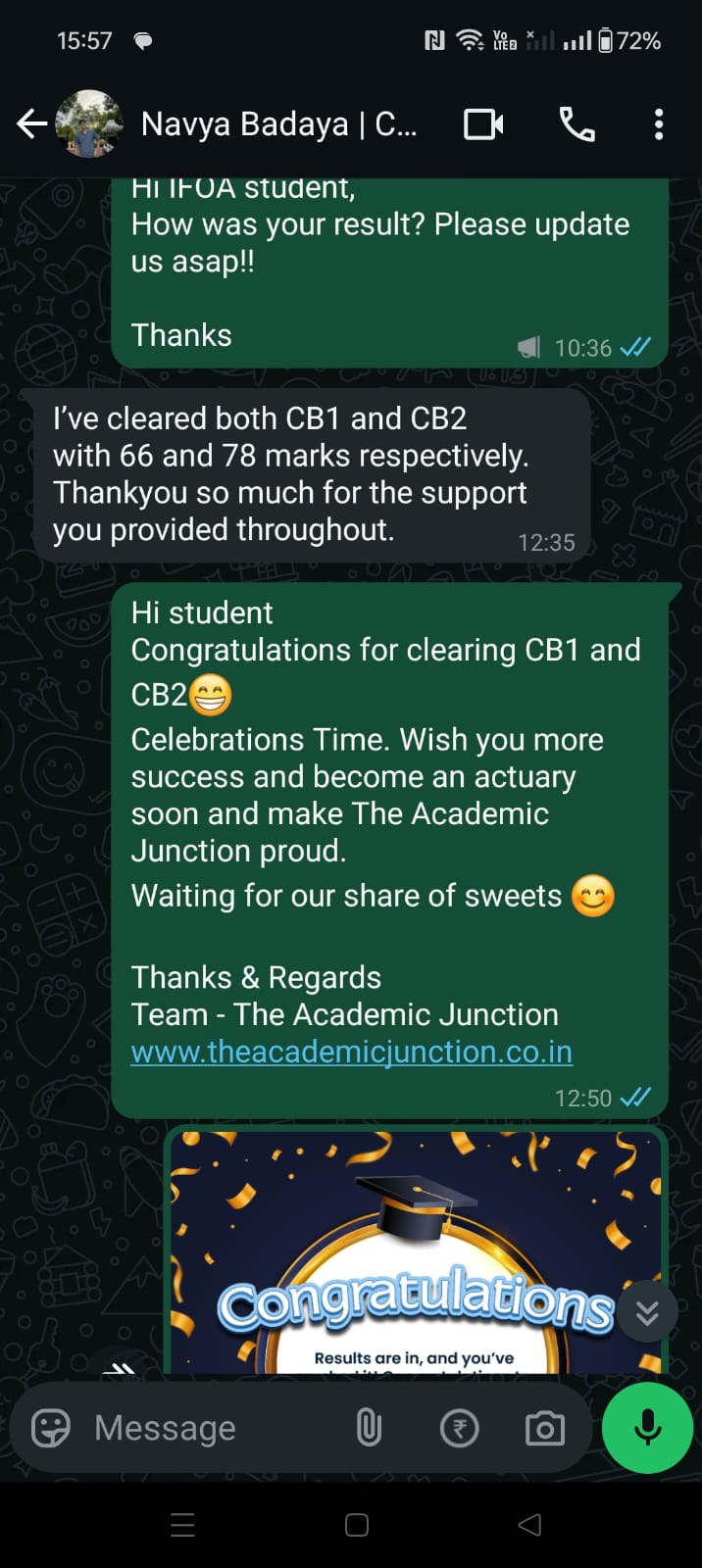Tap the Message input field
Screen dimensions: 702x1568
pos(216,1428)
